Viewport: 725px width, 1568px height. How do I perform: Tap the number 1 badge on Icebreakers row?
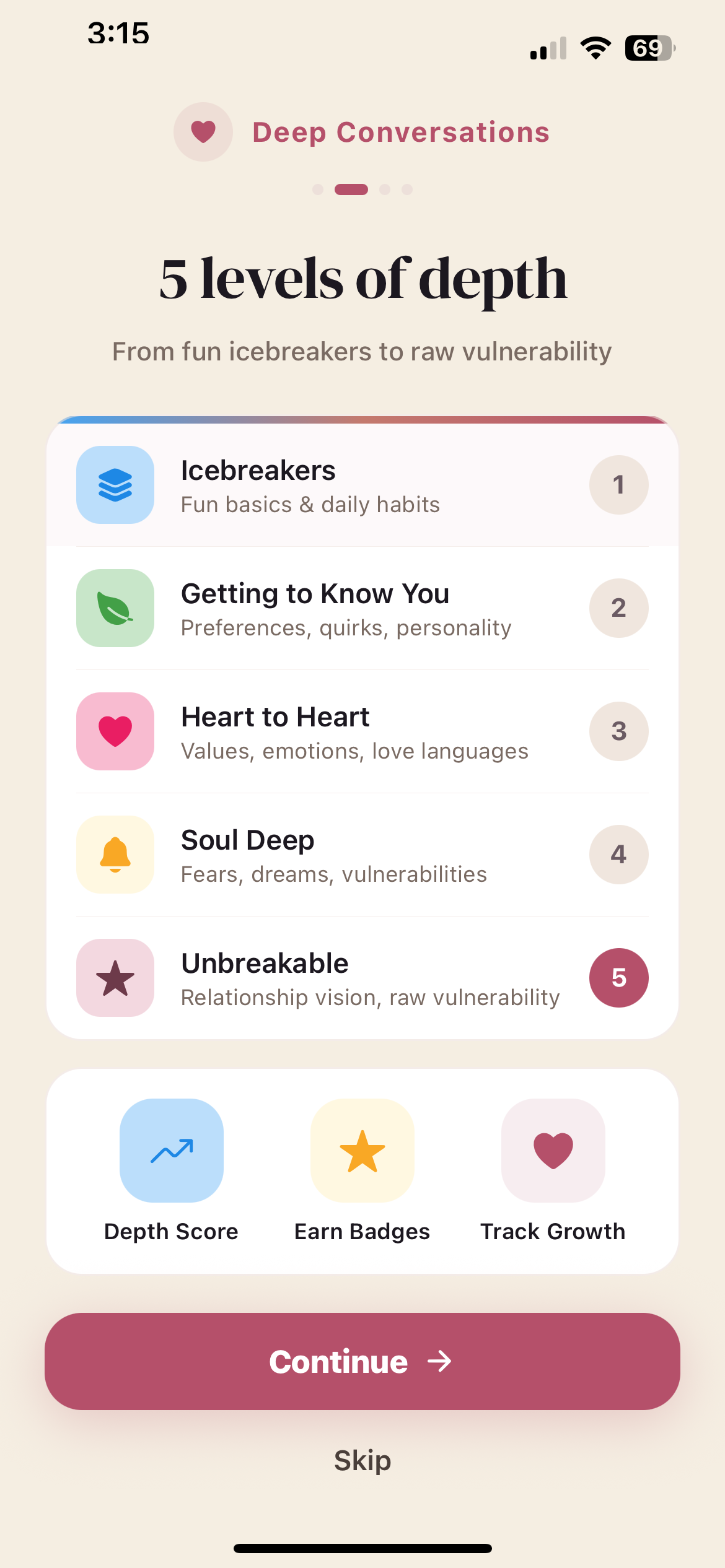pos(618,485)
